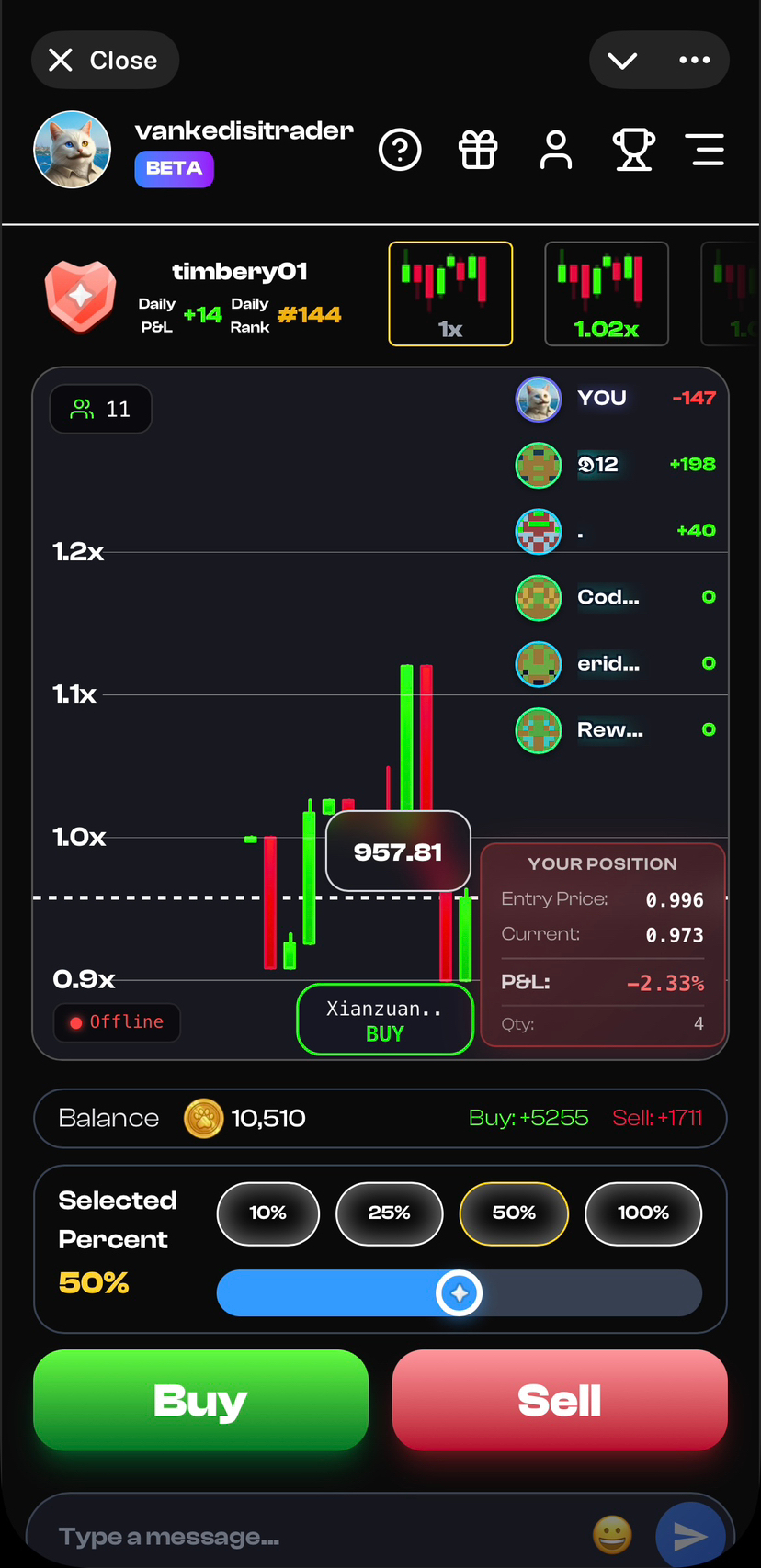Select the 1x chart room
The height and width of the screenshot is (1568, 761).
click(x=450, y=294)
